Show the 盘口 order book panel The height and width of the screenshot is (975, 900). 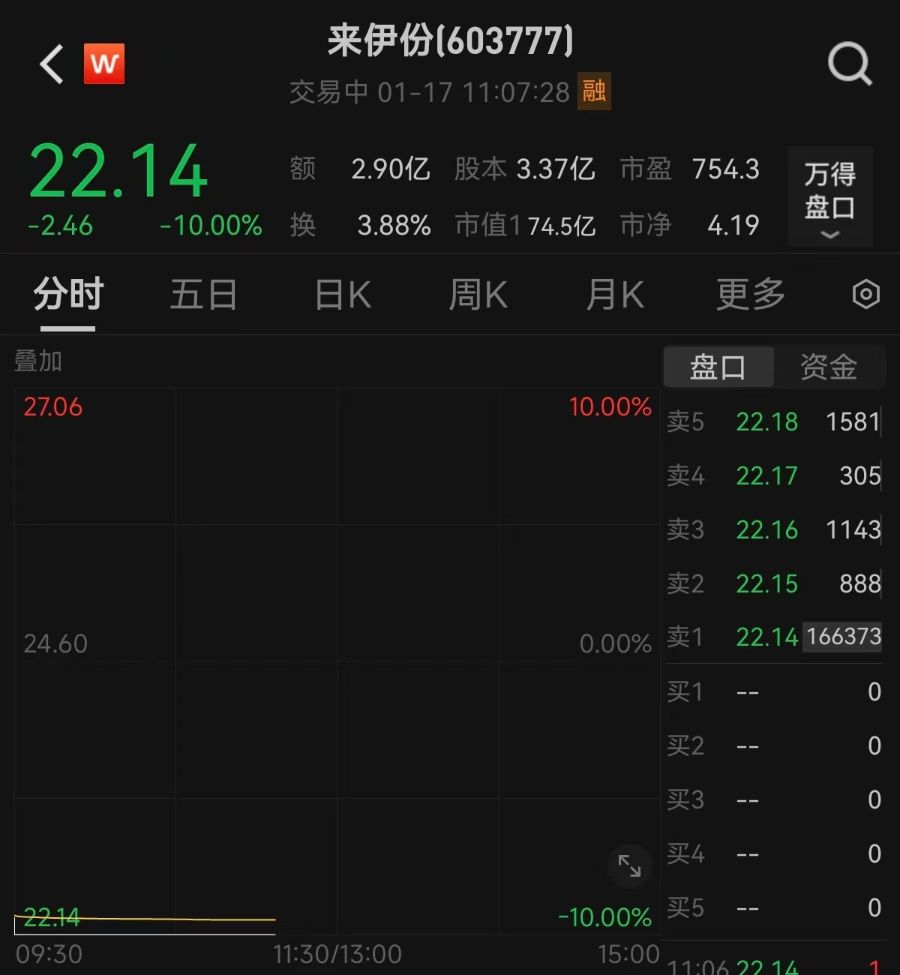pyautogui.click(x=718, y=367)
